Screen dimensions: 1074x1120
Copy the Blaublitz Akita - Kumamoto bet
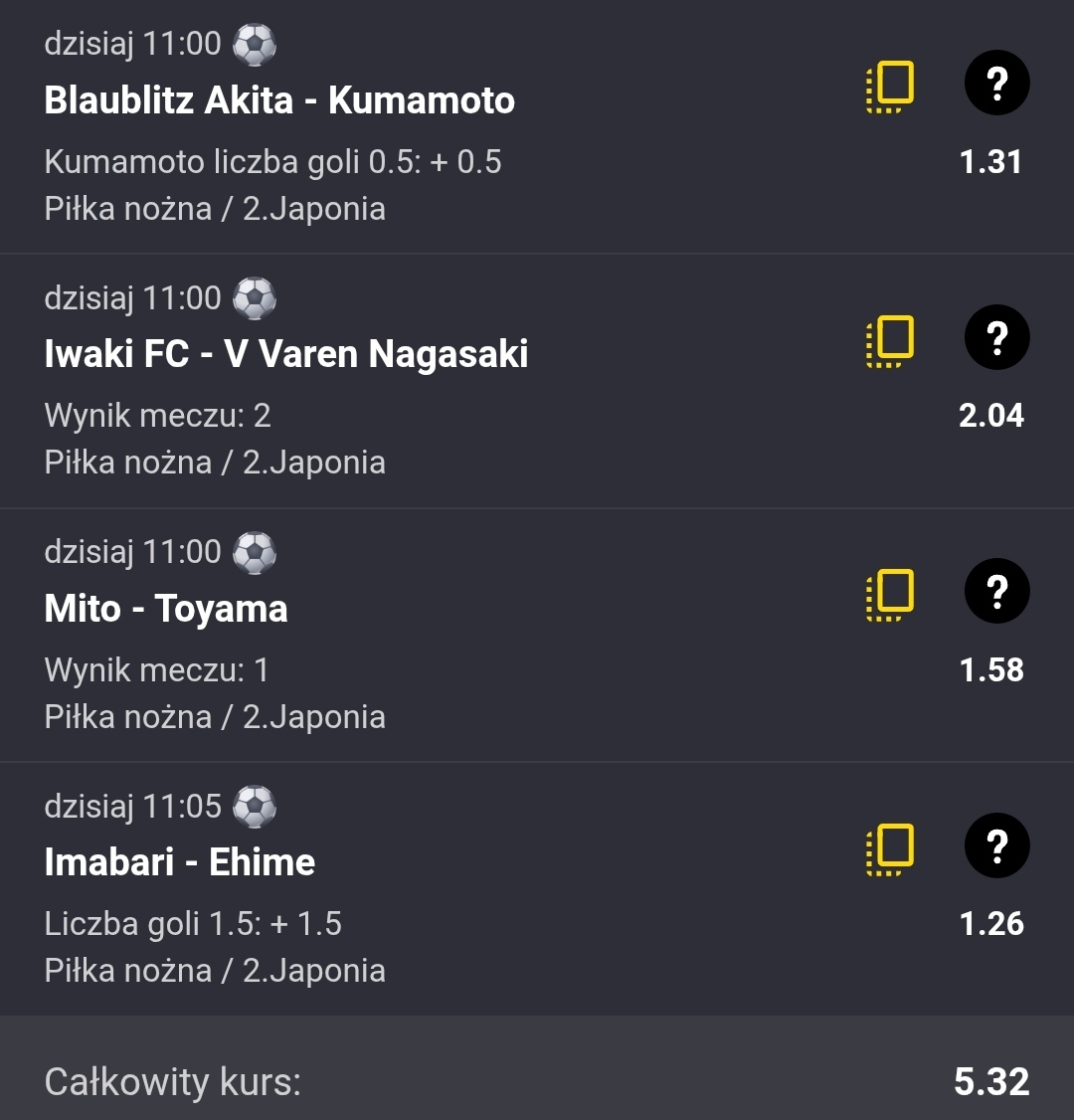890,87
